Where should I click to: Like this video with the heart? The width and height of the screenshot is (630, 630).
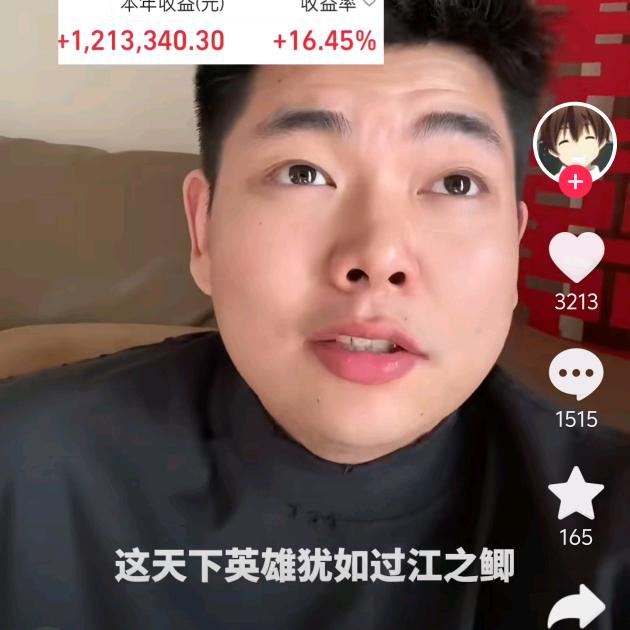[576, 258]
